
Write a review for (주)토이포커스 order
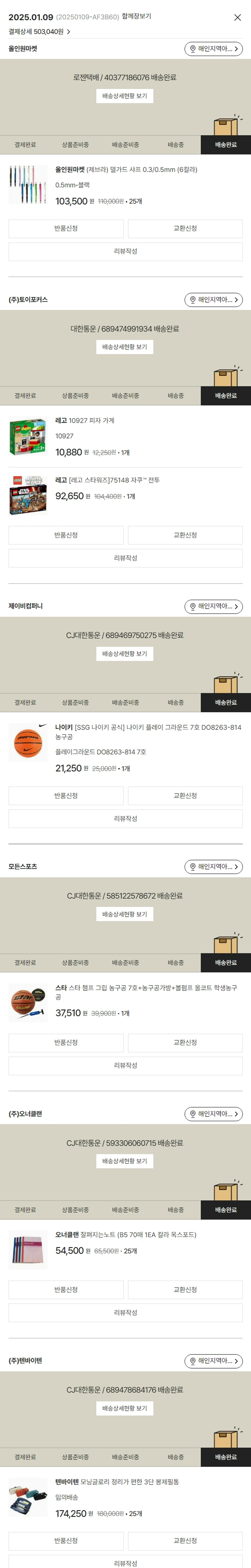pos(125,558)
